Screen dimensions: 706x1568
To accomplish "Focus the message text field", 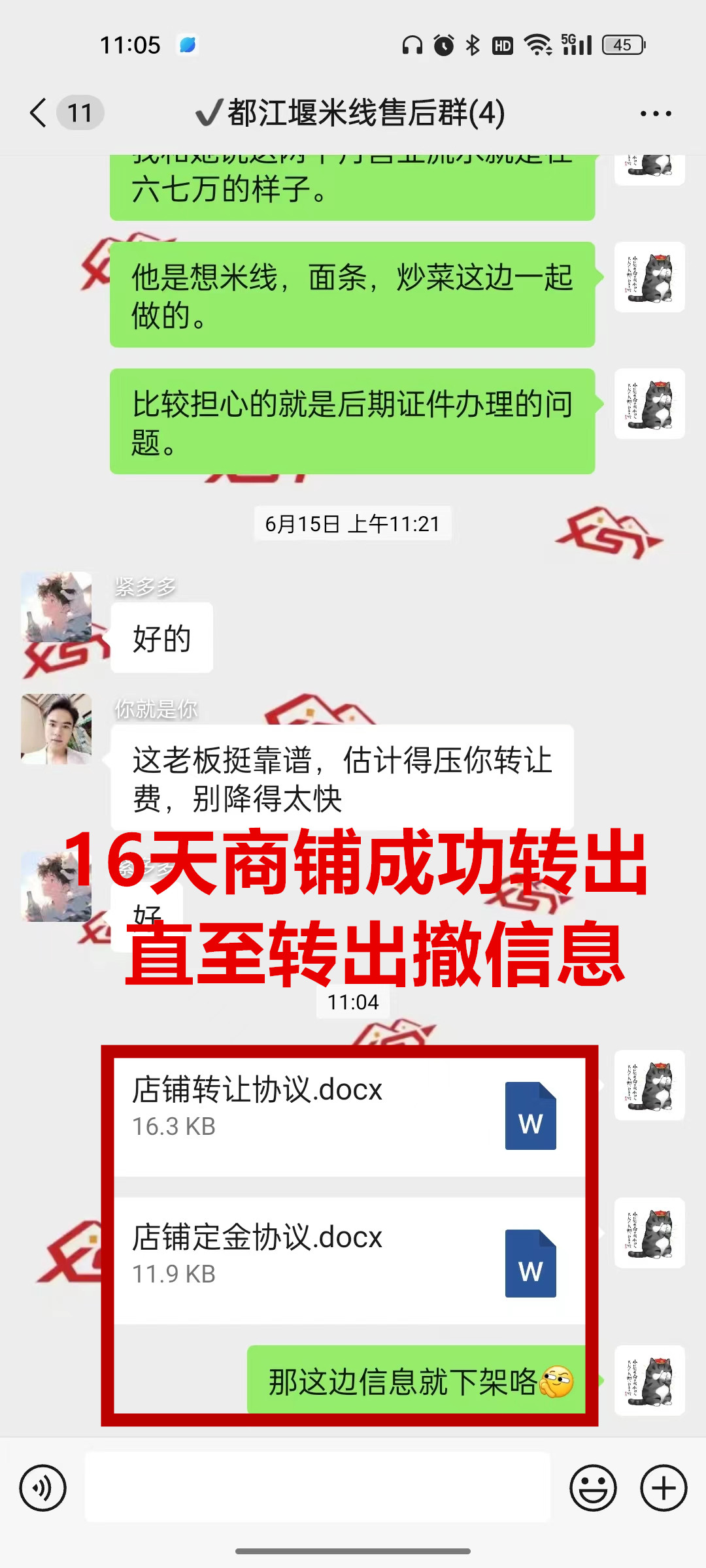I will pos(317,1487).
